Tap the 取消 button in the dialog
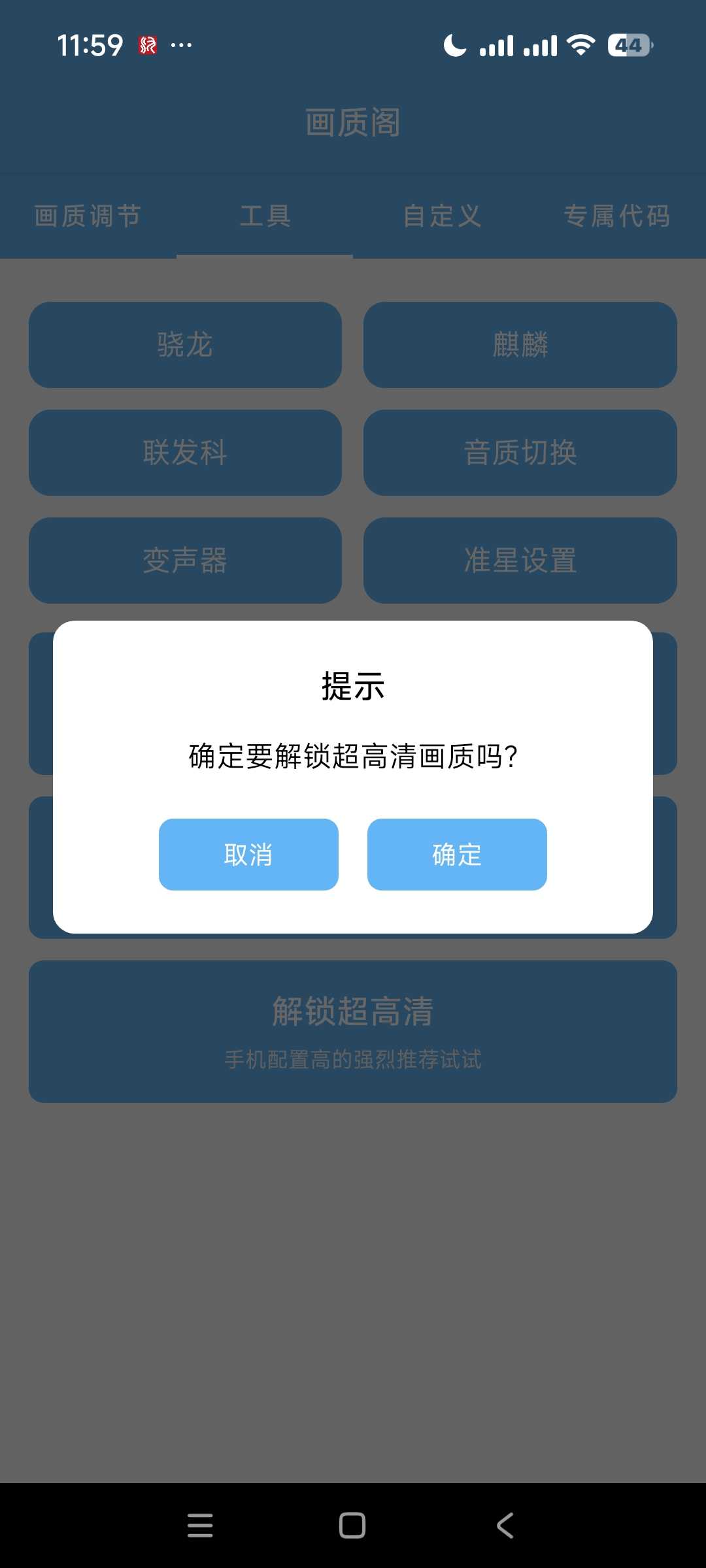This screenshot has width=706, height=1568. coord(249,855)
